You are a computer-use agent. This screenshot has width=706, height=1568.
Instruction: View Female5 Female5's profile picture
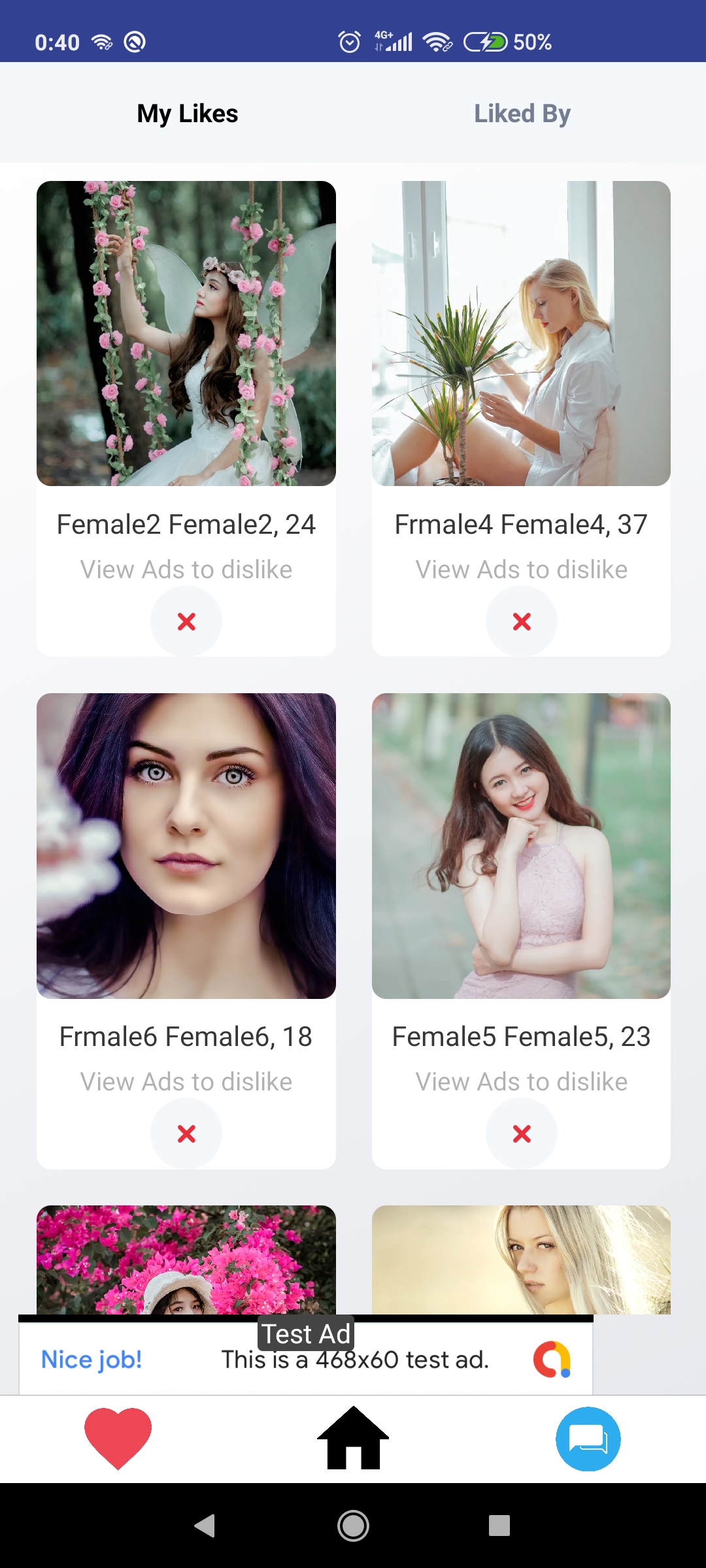521,845
